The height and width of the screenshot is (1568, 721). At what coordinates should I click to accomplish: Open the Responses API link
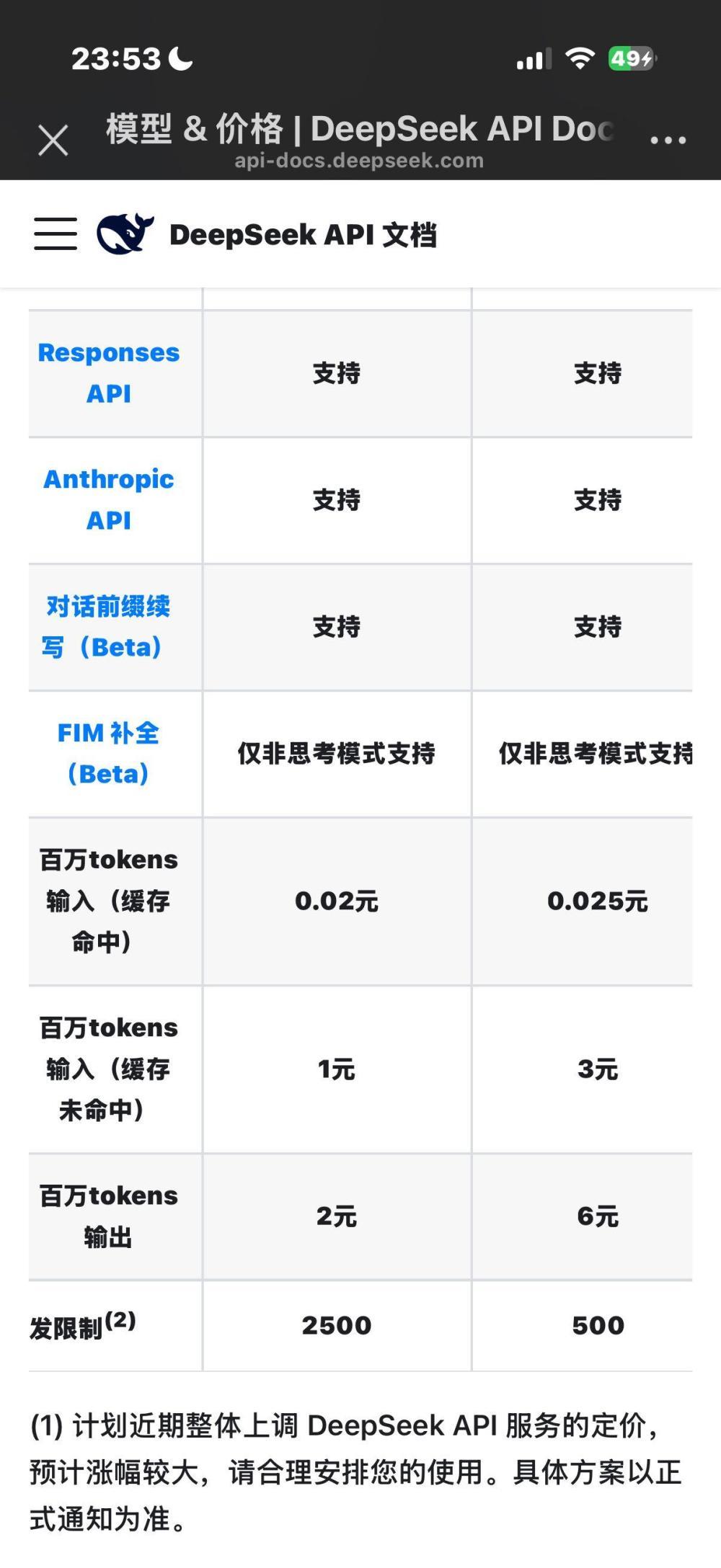pyautogui.click(x=109, y=373)
